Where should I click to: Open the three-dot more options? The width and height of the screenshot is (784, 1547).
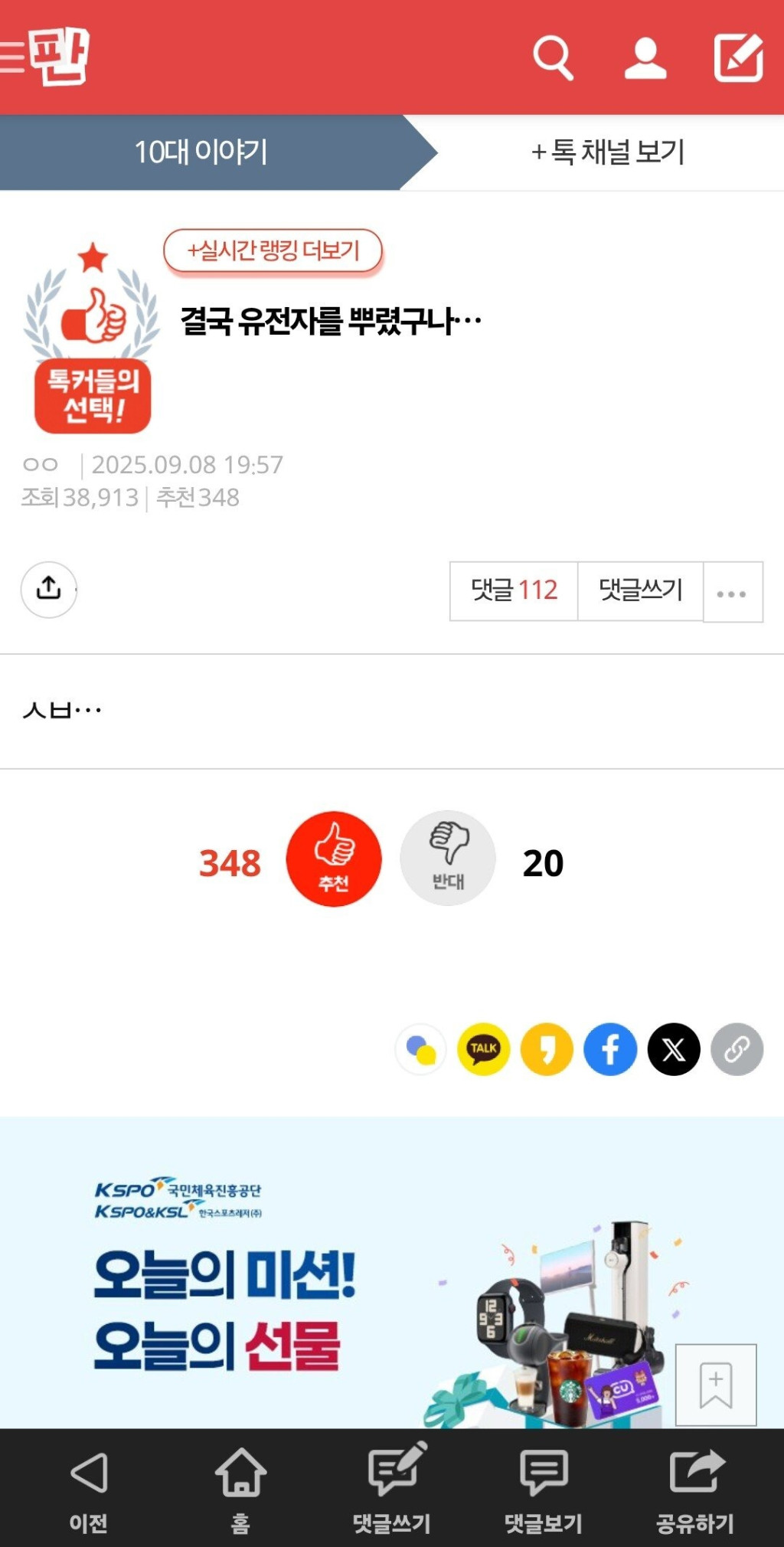tap(732, 594)
